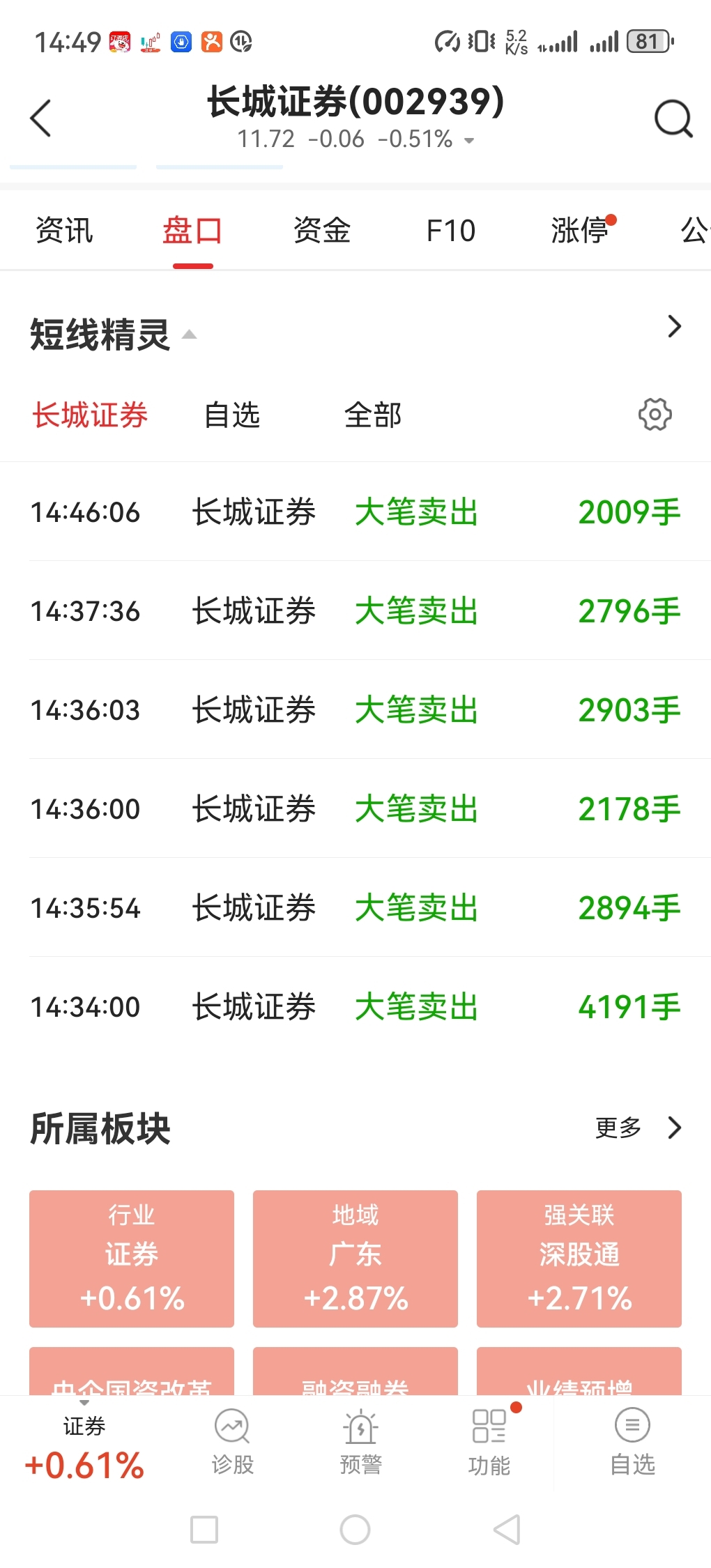The height and width of the screenshot is (1568, 711).
Task: Open 功能 in the bottom bar
Action: point(489,1441)
